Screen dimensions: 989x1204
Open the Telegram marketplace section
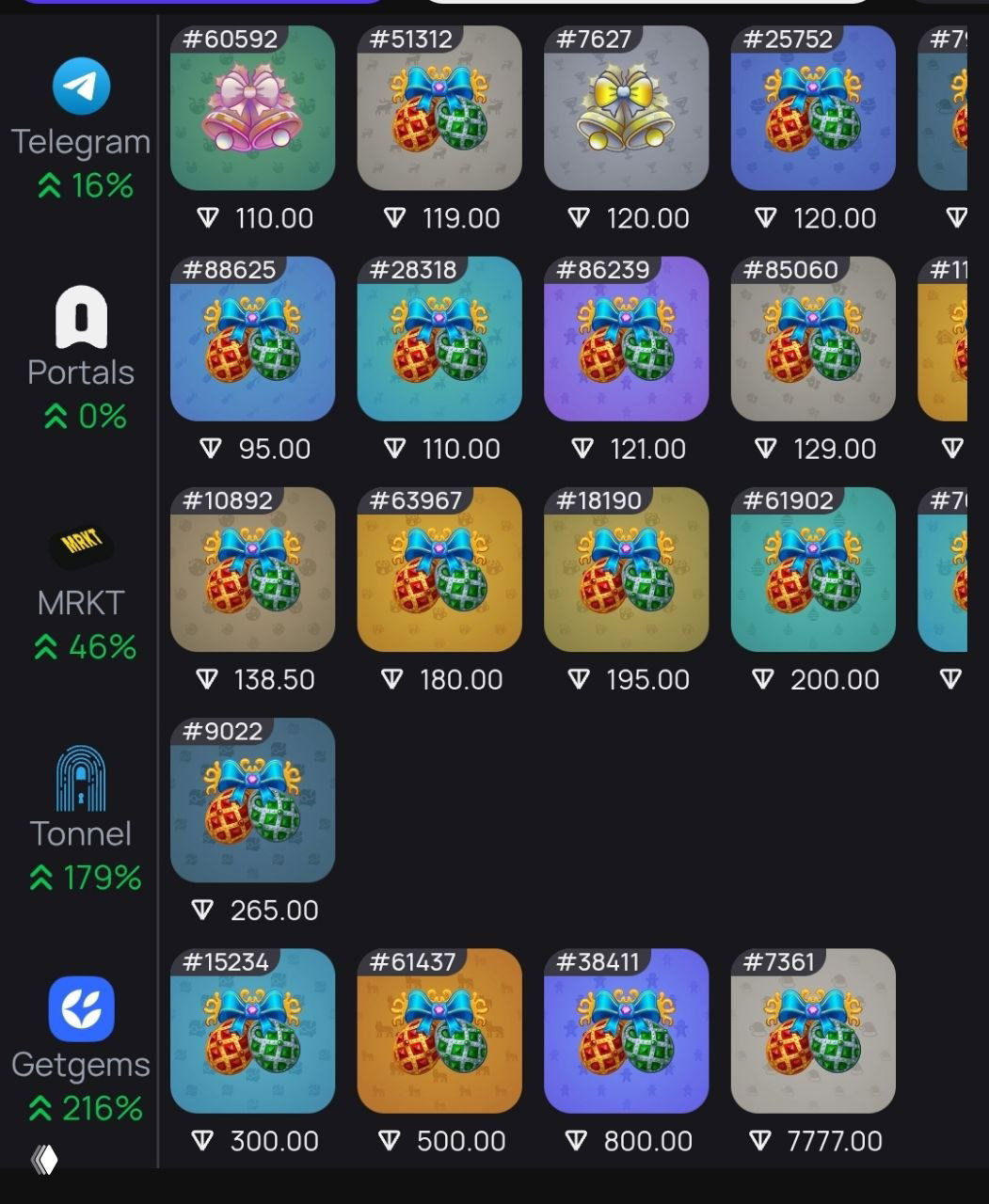click(x=81, y=87)
